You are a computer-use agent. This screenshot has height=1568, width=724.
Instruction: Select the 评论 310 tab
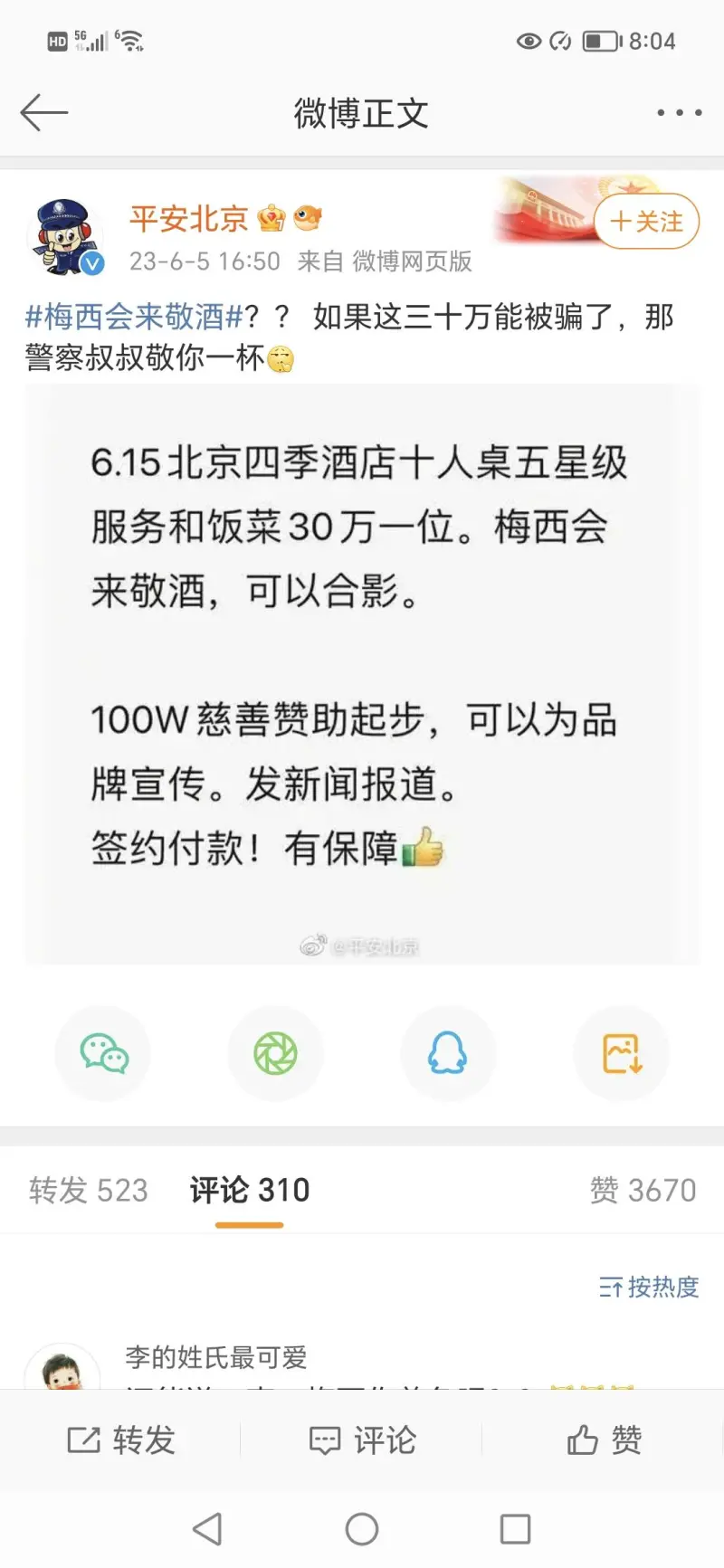(250, 1190)
